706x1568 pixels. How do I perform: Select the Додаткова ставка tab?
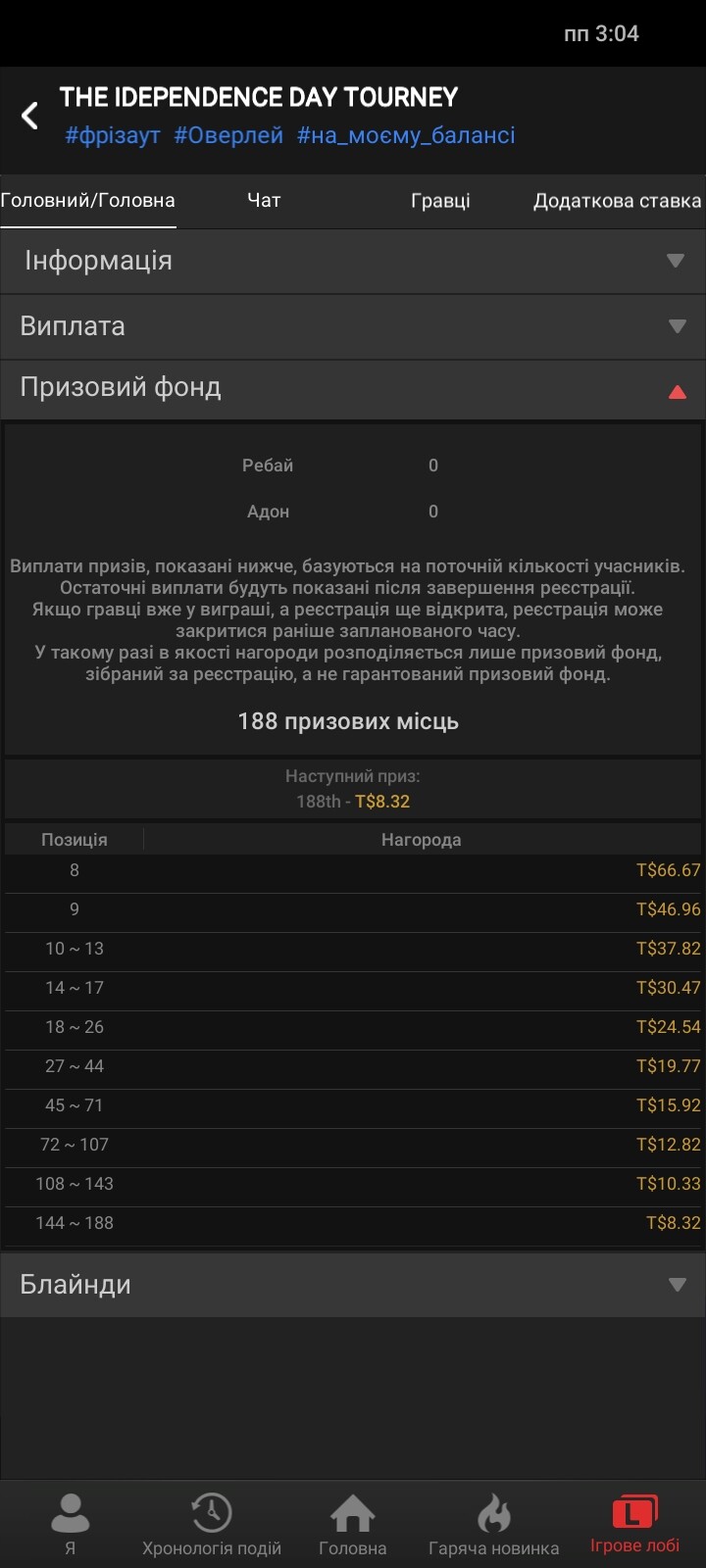tap(617, 200)
